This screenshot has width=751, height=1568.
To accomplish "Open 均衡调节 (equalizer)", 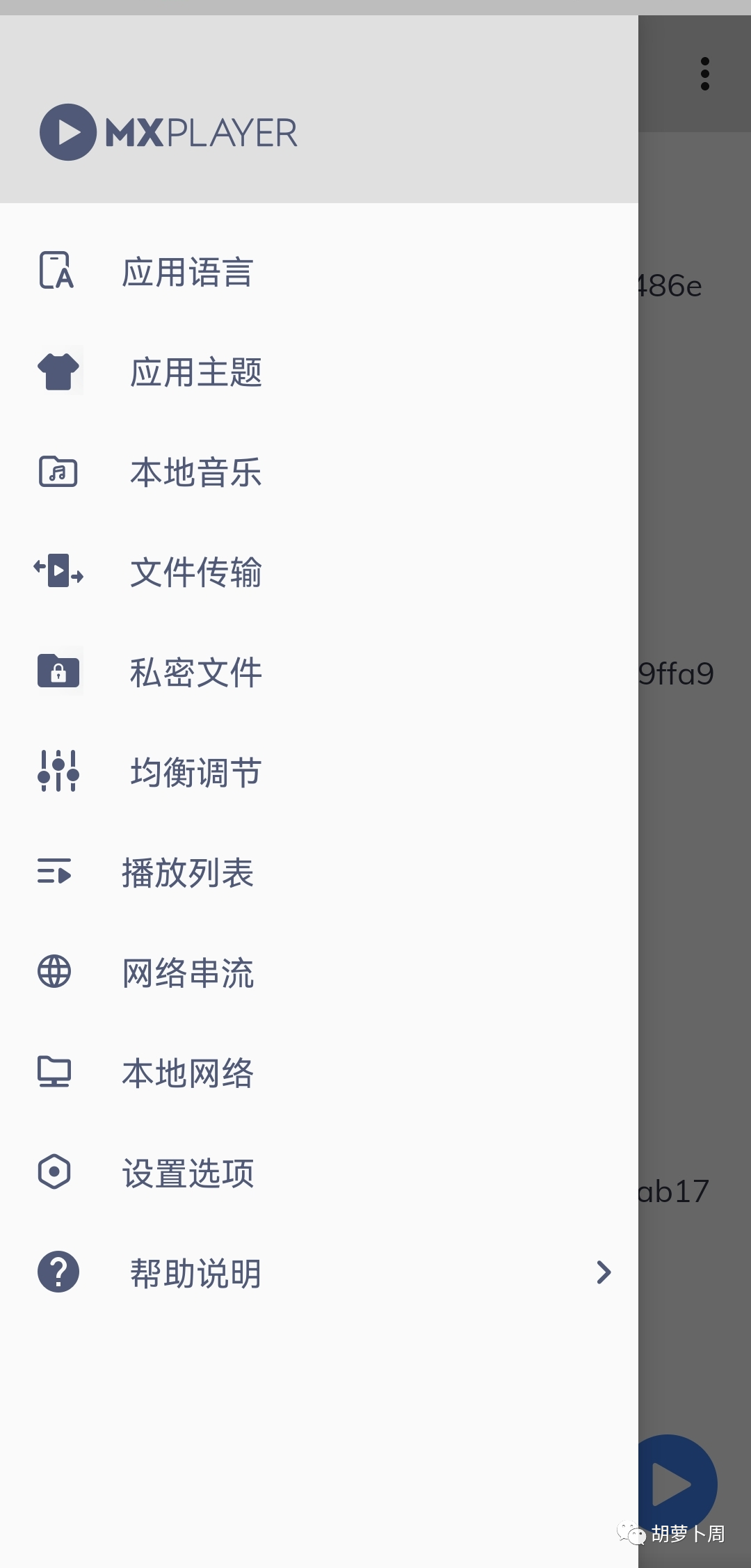I will (x=196, y=772).
